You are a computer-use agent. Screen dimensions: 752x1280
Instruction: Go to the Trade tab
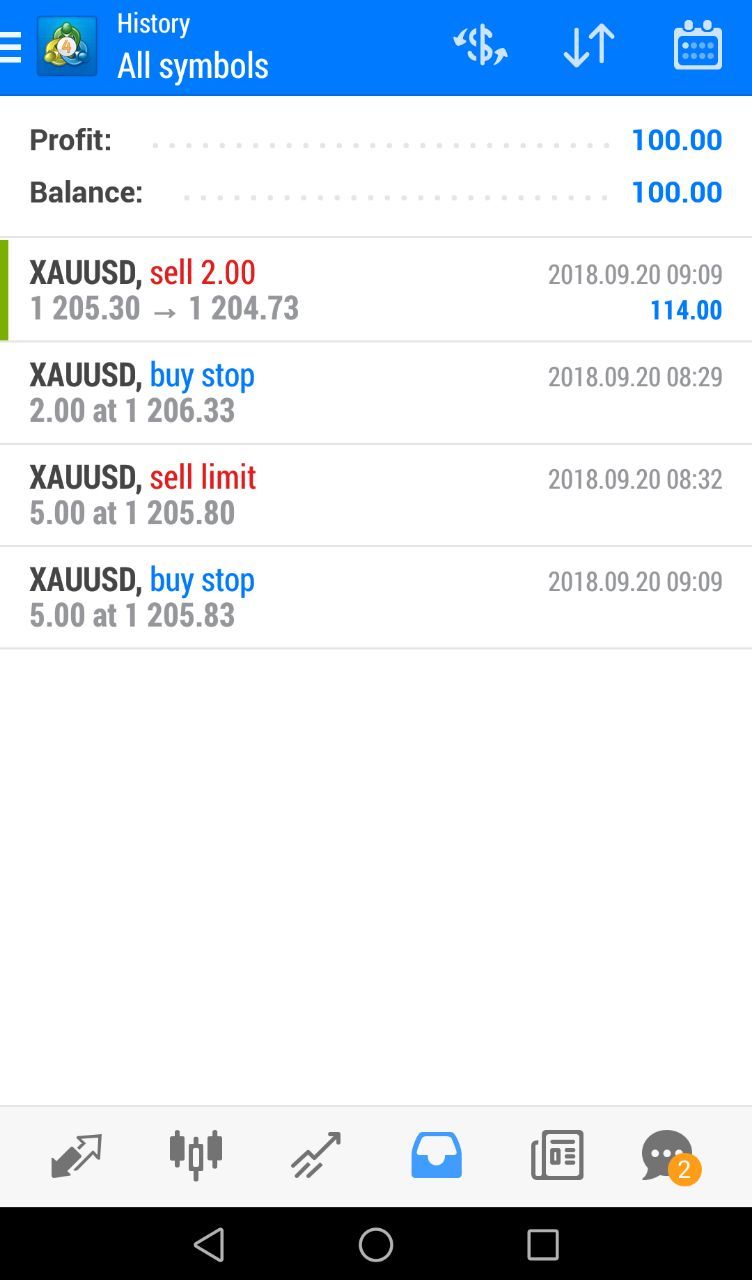(x=316, y=1155)
